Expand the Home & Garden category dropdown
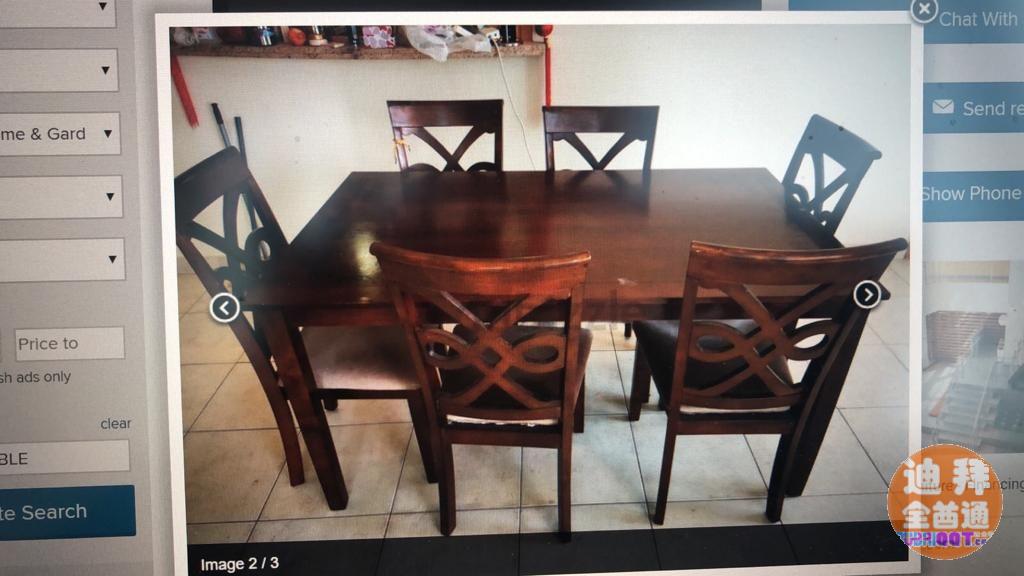 58,134
